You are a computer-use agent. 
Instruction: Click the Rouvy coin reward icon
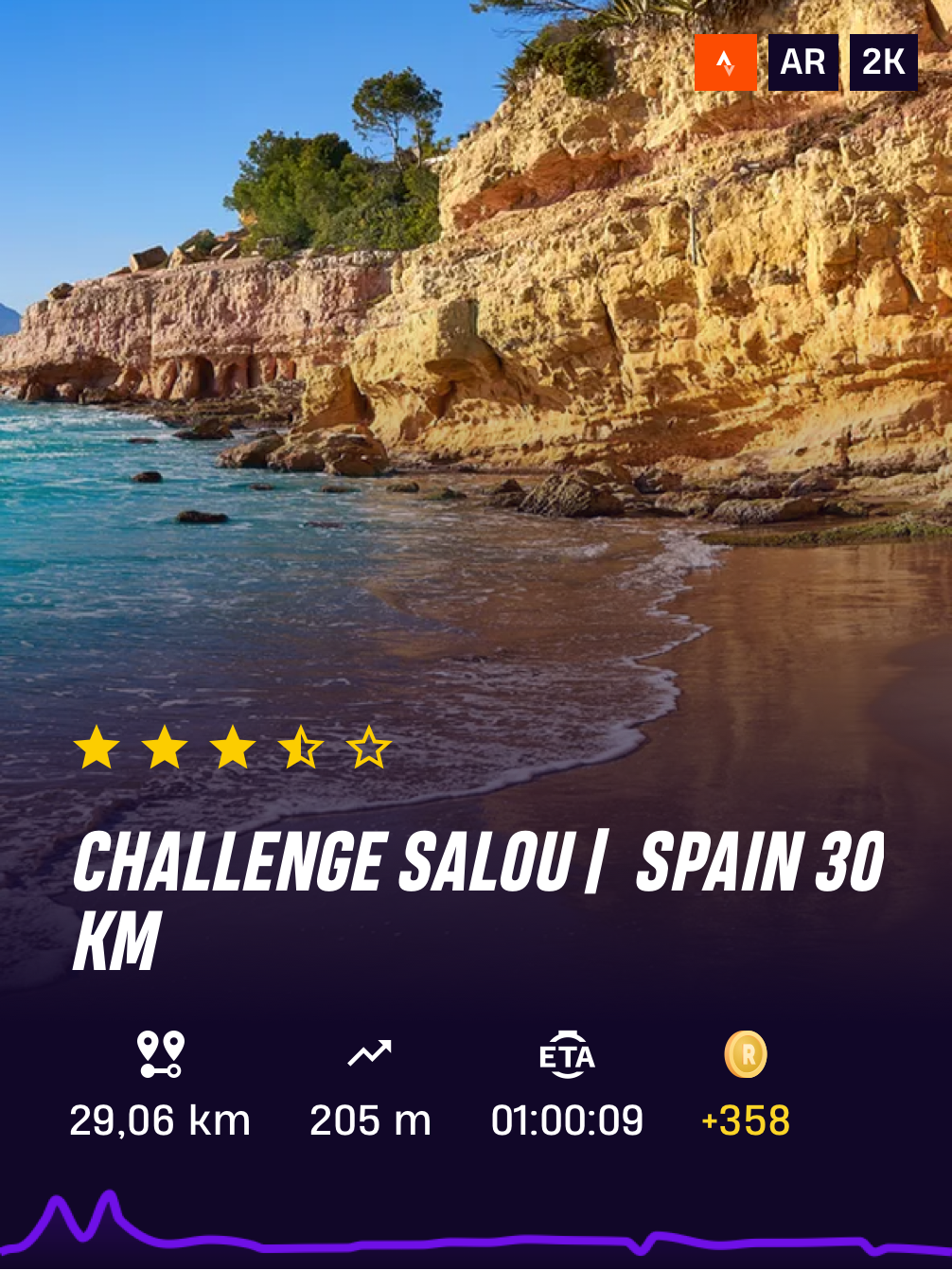[x=747, y=1054]
